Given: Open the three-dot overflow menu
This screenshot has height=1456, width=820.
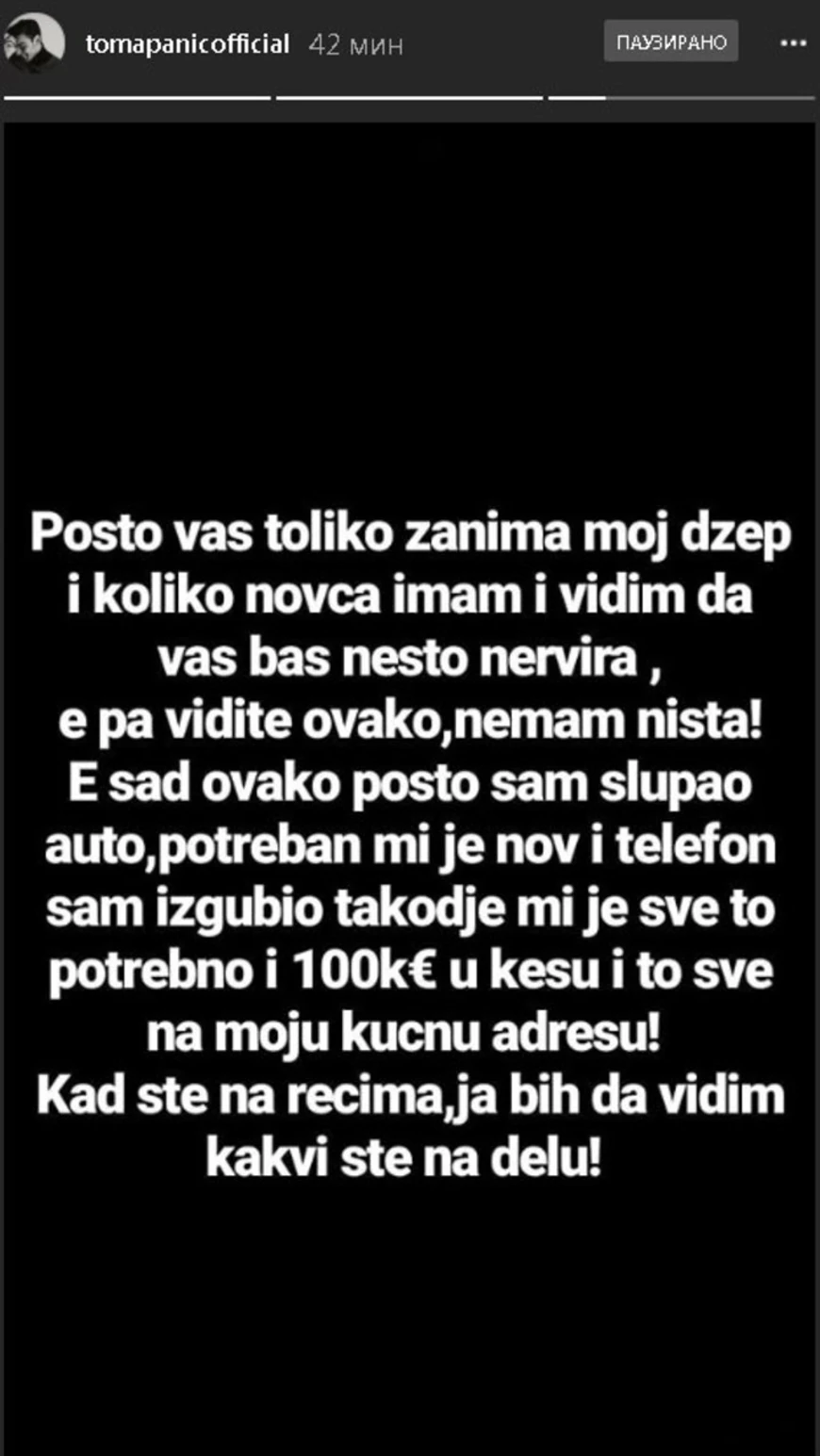Looking at the screenshot, I should tap(793, 43).
